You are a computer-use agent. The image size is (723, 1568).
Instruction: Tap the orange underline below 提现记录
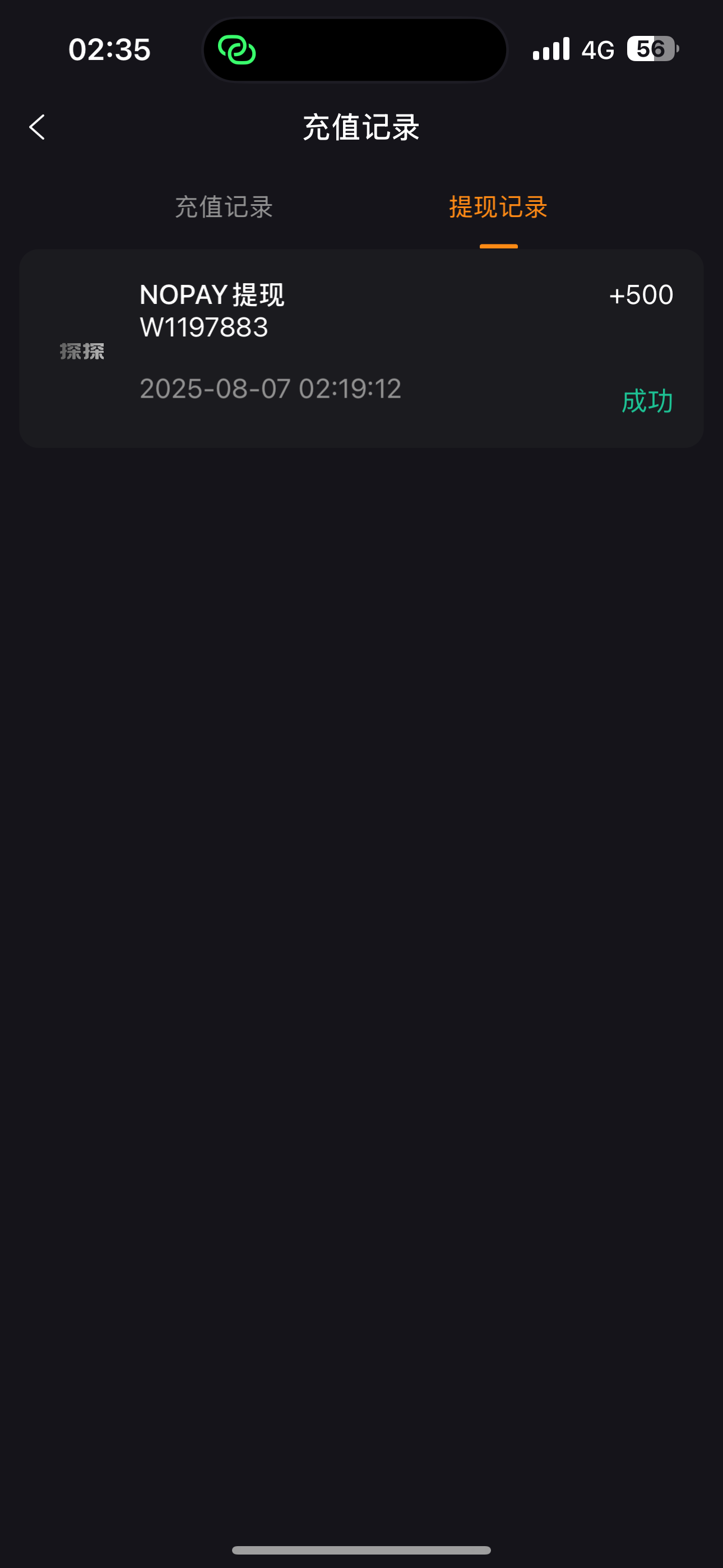[x=498, y=247]
